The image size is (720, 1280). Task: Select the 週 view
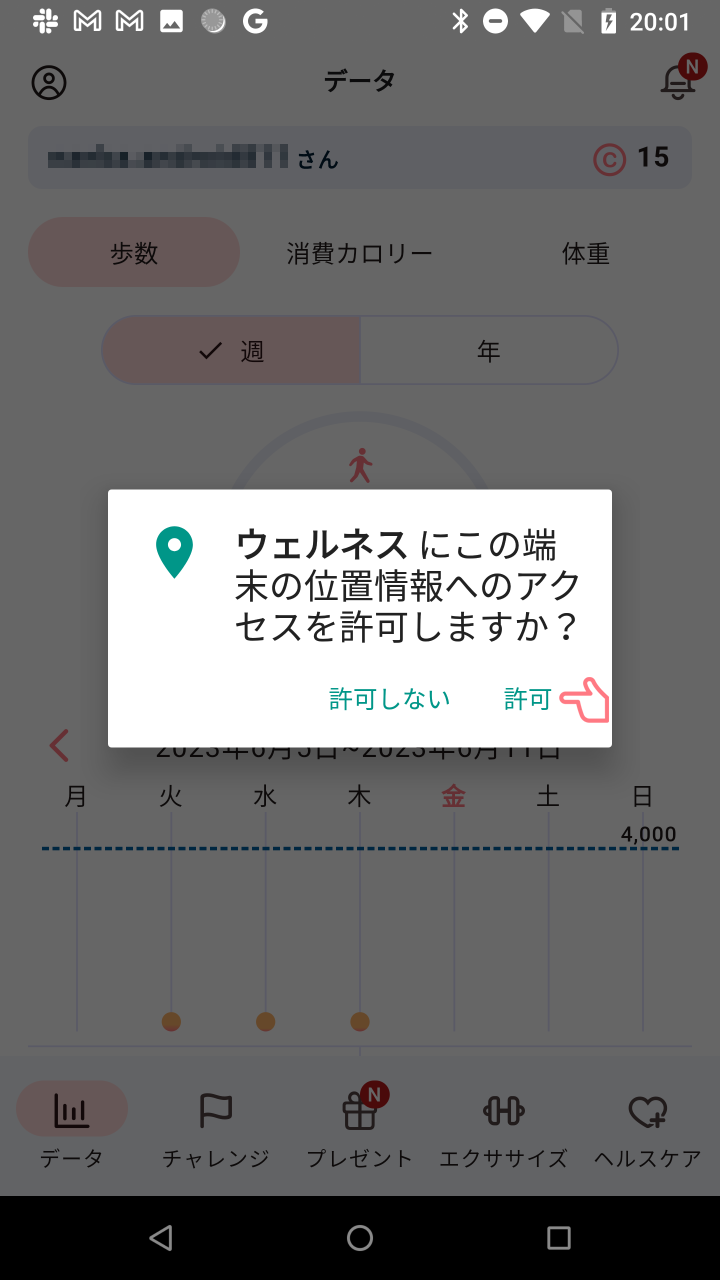coord(232,351)
